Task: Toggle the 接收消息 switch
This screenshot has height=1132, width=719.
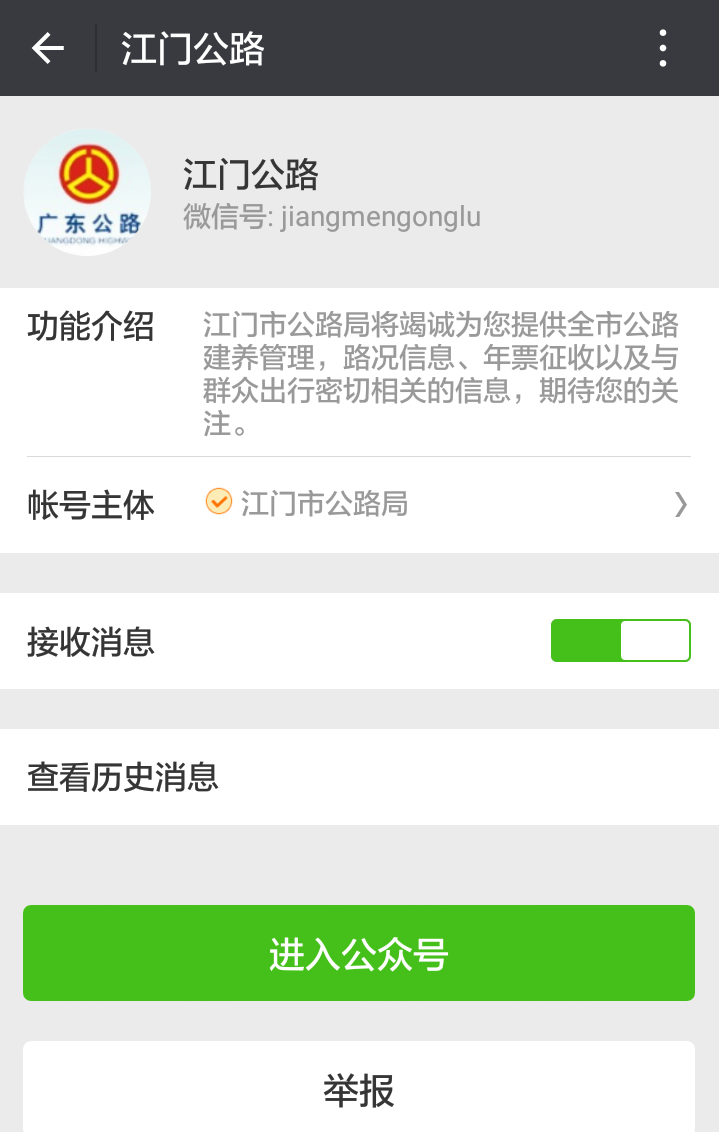Action: click(620, 641)
